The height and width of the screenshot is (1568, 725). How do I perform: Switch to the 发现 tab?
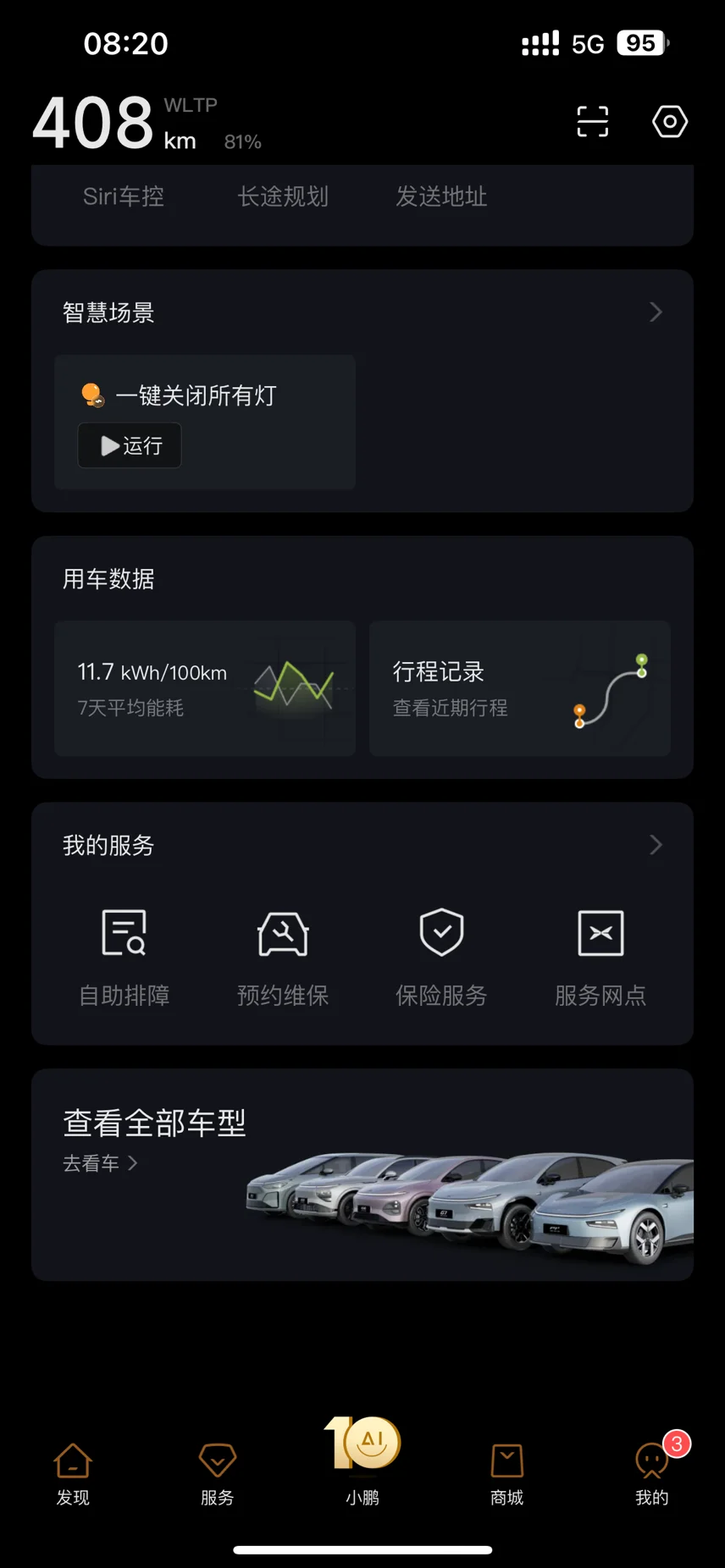click(73, 1475)
